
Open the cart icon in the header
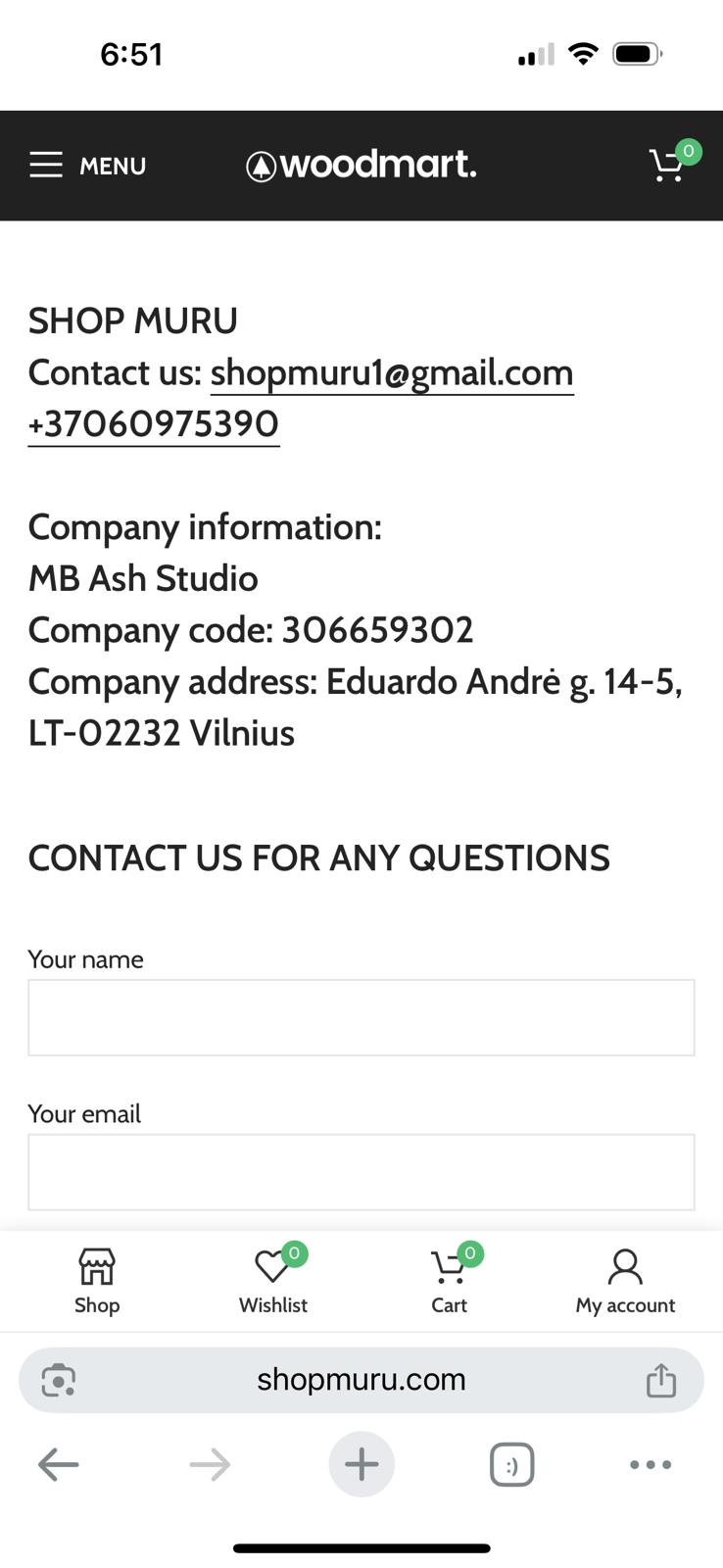click(668, 166)
